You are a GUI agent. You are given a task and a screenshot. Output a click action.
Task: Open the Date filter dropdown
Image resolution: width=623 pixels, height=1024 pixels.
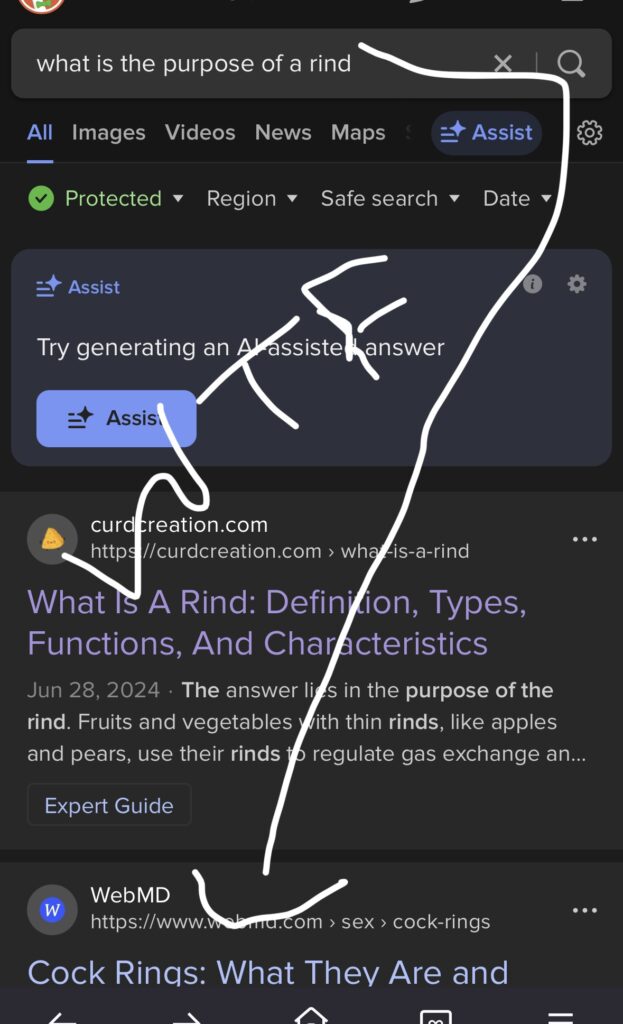click(x=517, y=199)
